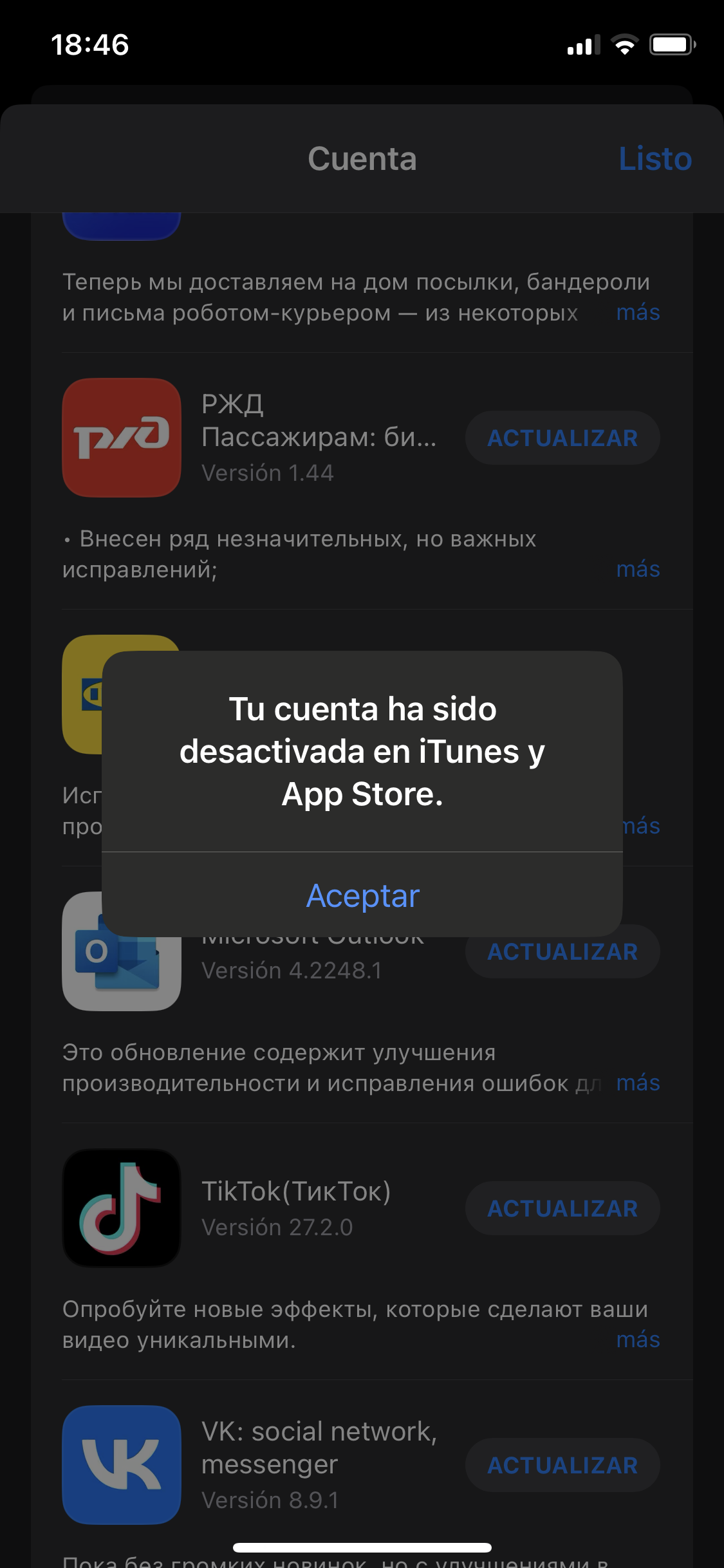Open the TikTok app page
Image resolution: width=724 pixels, height=1568 pixels.
pyautogui.click(x=122, y=1208)
